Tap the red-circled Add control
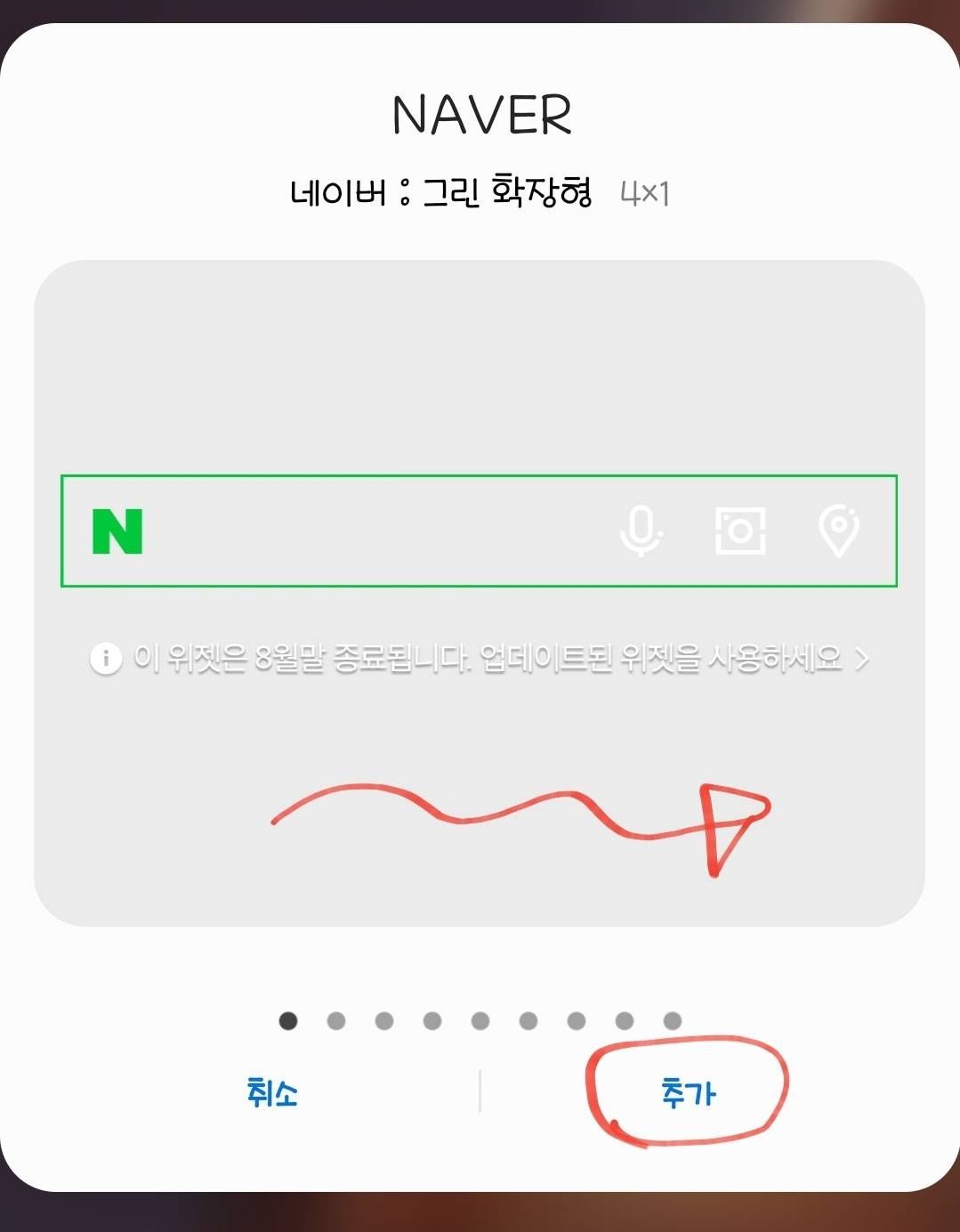 687,1093
